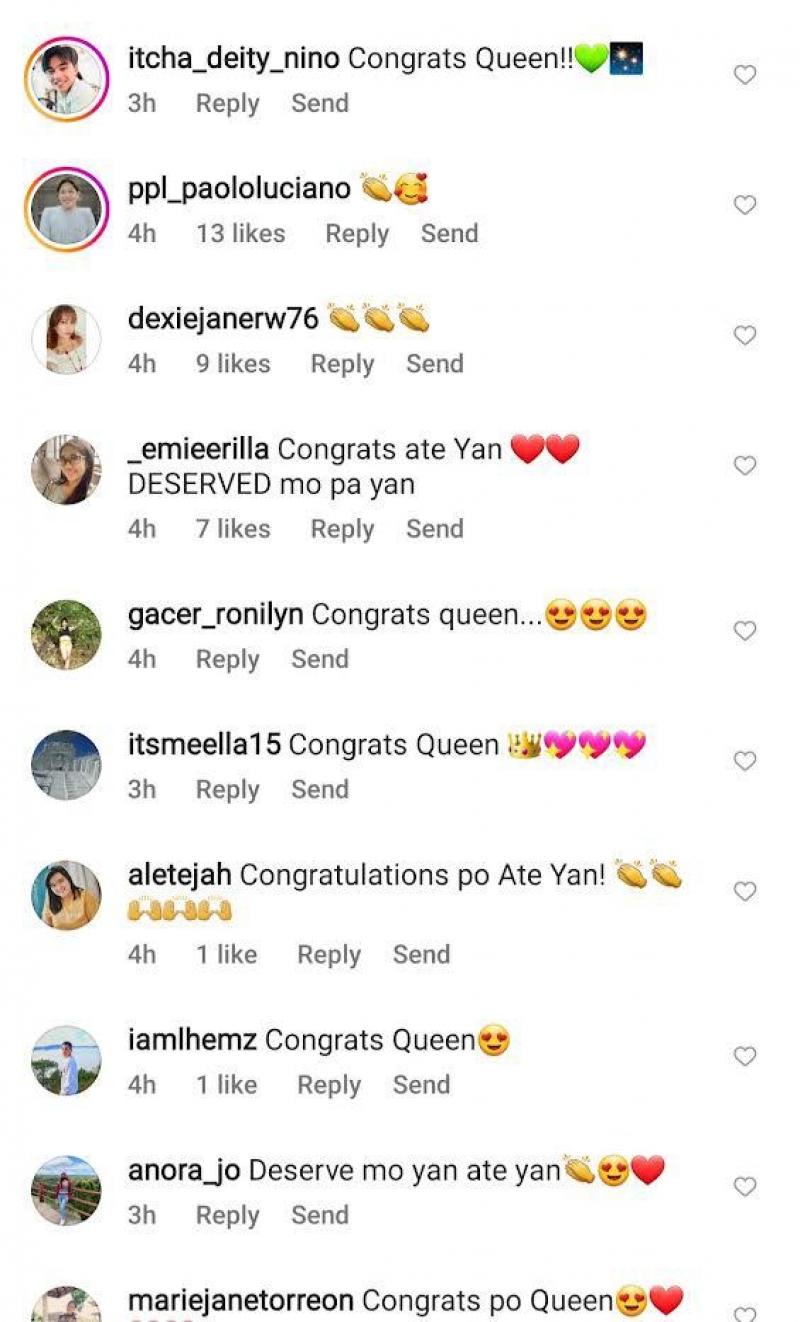Like anora_jo's comment
This screenshot has height=1322, width=800.
(x=745, y=1187)
